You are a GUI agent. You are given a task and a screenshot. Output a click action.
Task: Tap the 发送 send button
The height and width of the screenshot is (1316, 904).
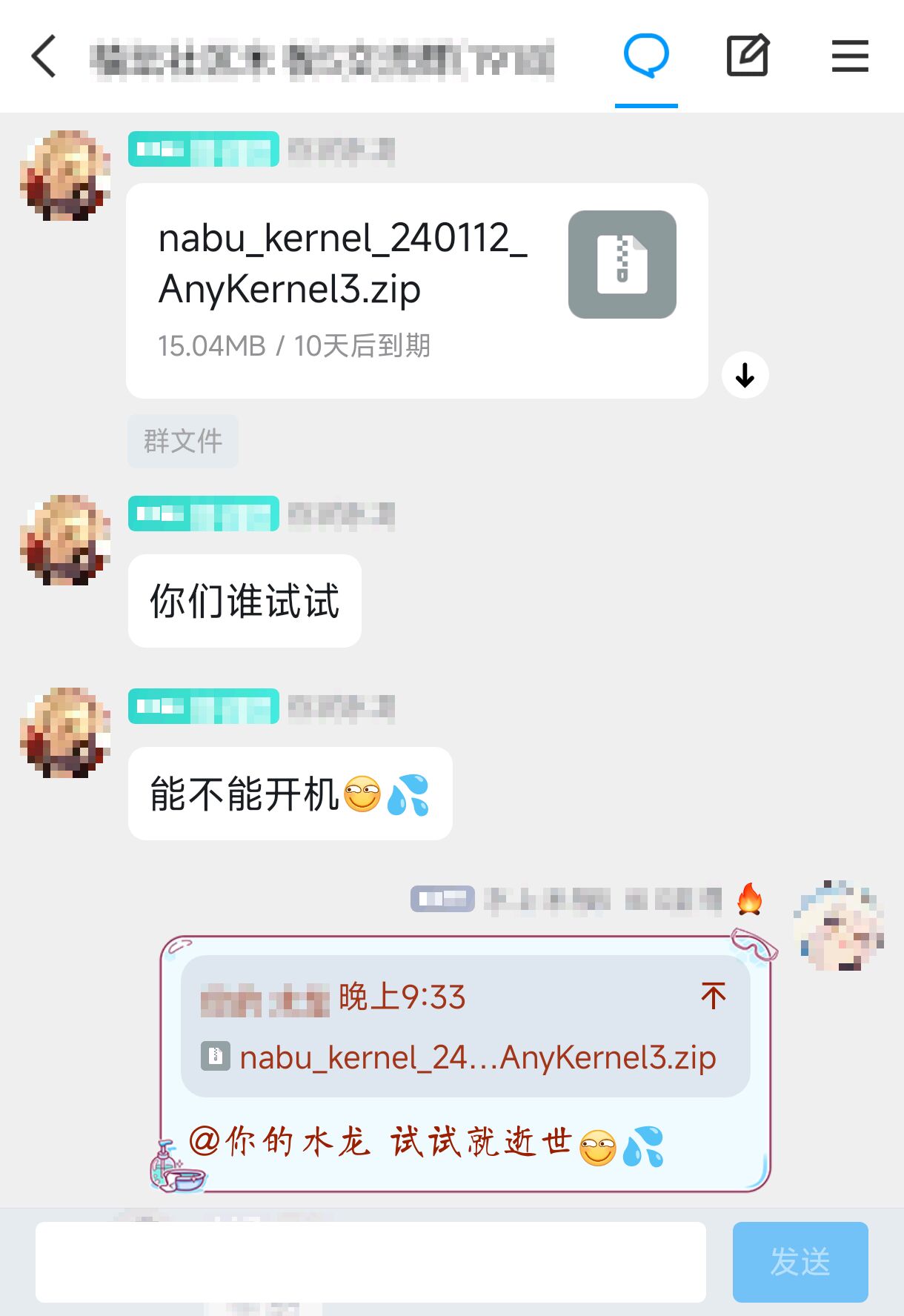[x=800, y=1262]
